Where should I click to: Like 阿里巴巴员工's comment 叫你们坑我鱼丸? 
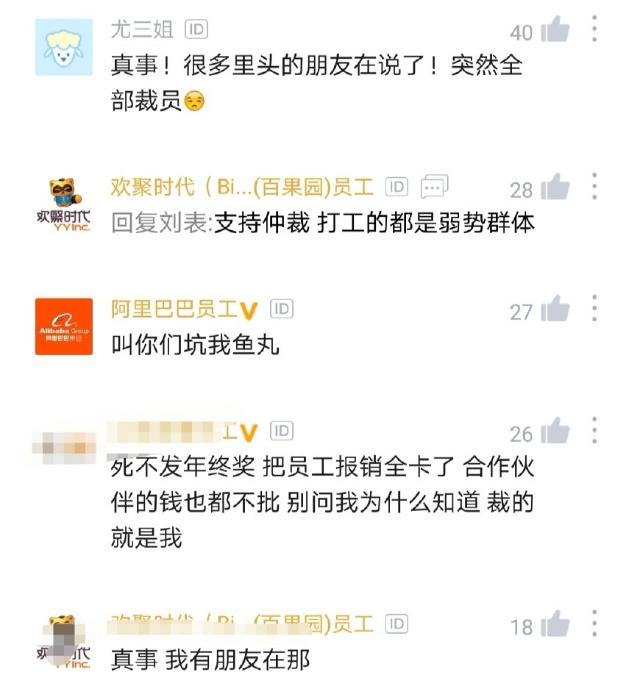tap(555, 310)
